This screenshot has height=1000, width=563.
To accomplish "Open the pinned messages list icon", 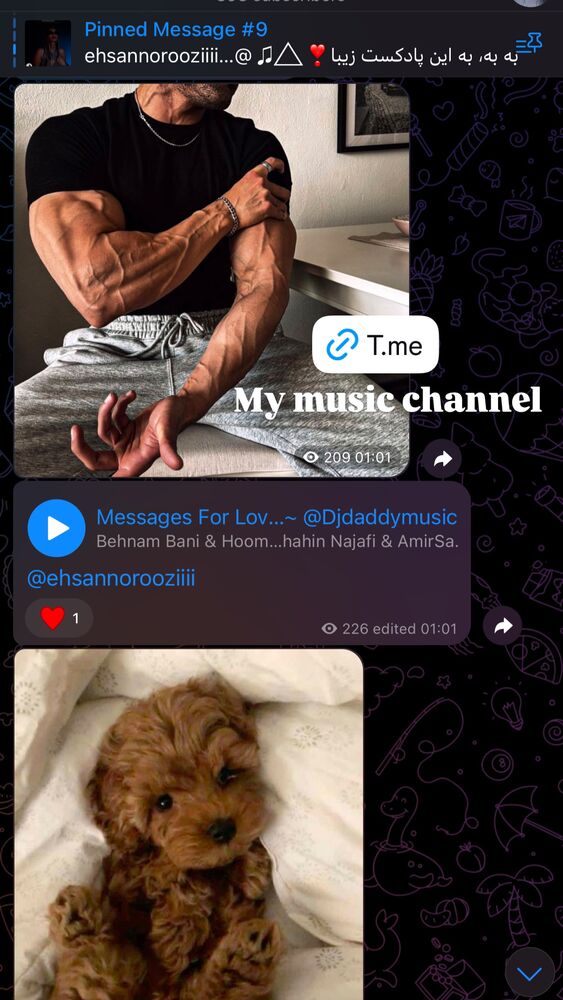I will [x=528, y=43].
